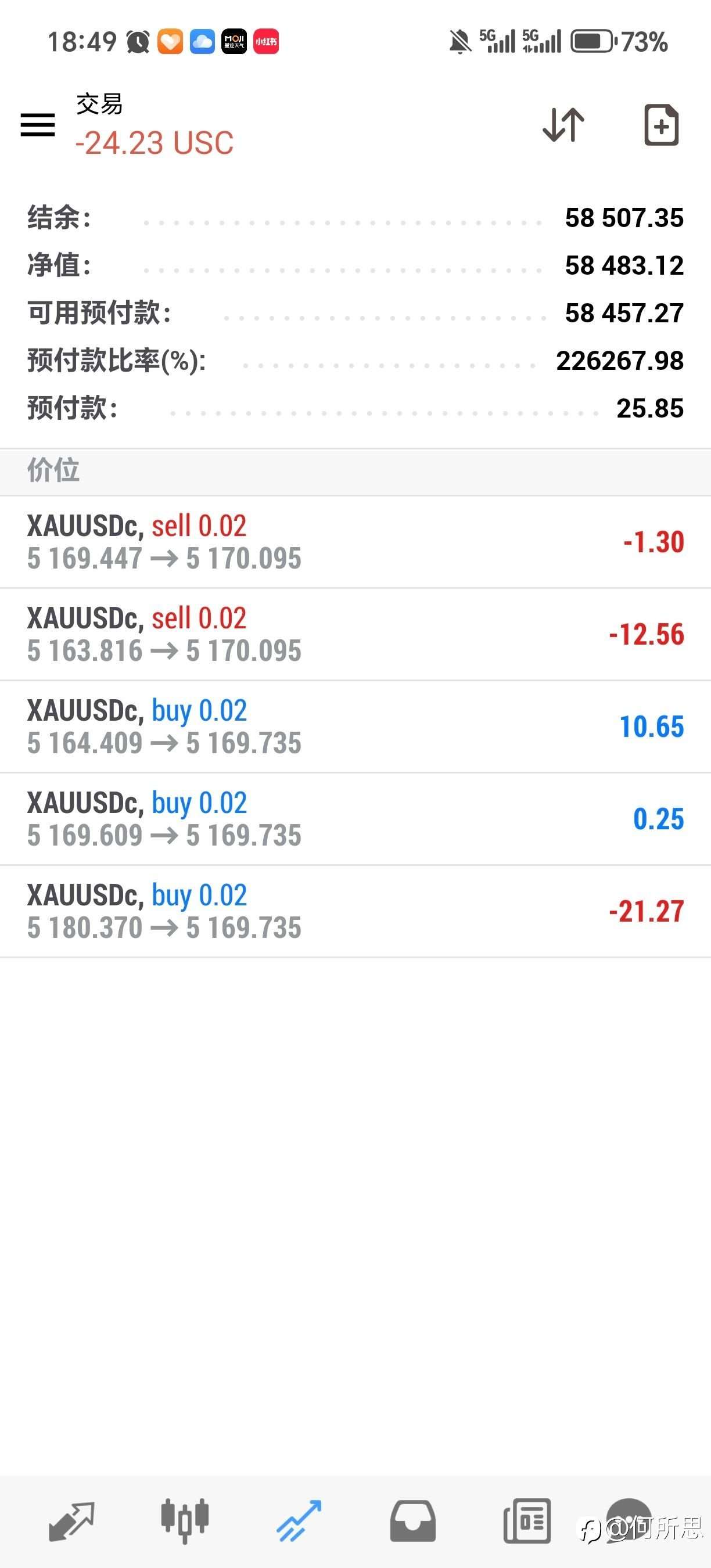Tap the XAUUSDc buy showing 0.25 profit

pos(355,818)
